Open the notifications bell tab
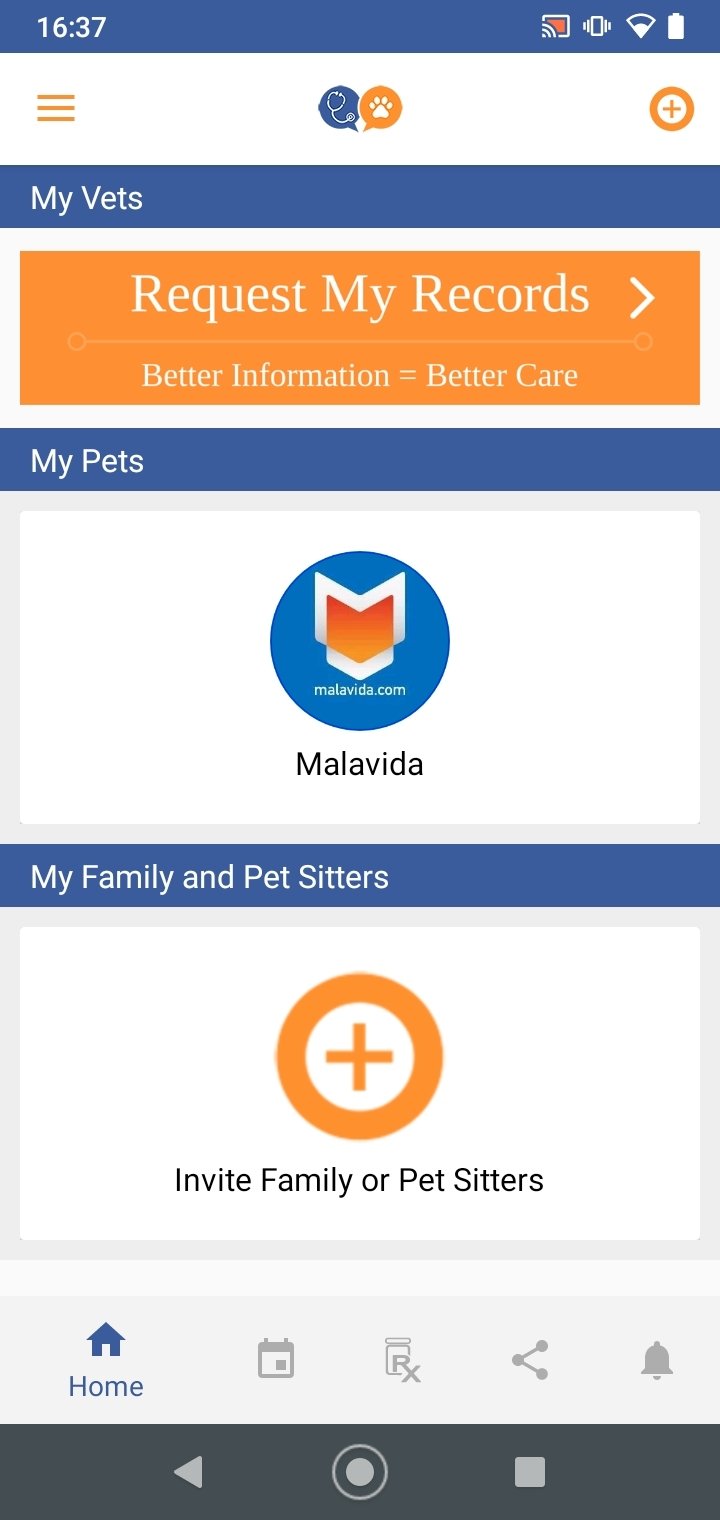 pos(657,1360)
